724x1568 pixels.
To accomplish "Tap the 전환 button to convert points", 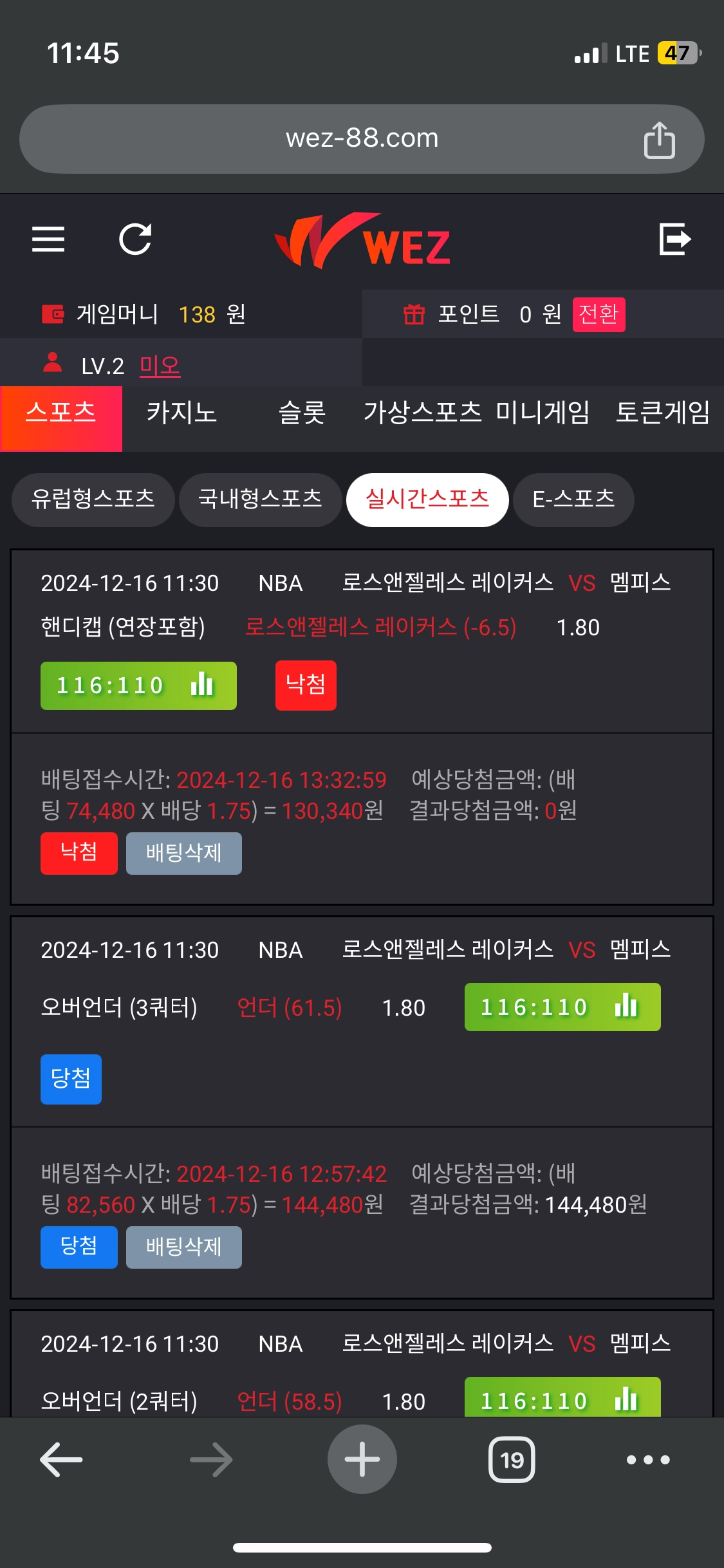I will [x=599, y=314].
